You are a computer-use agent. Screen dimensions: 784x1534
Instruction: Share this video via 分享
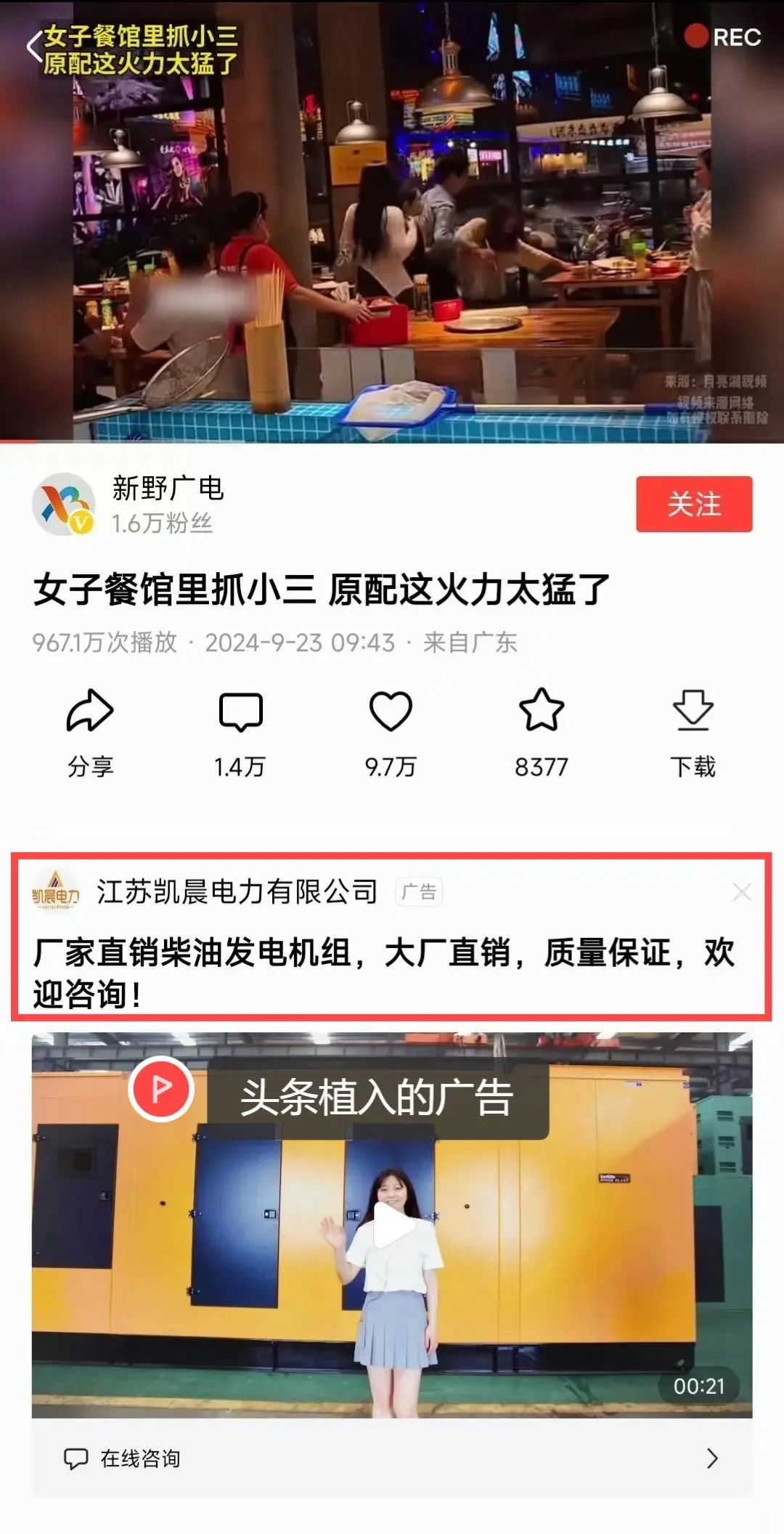(90, 732)
